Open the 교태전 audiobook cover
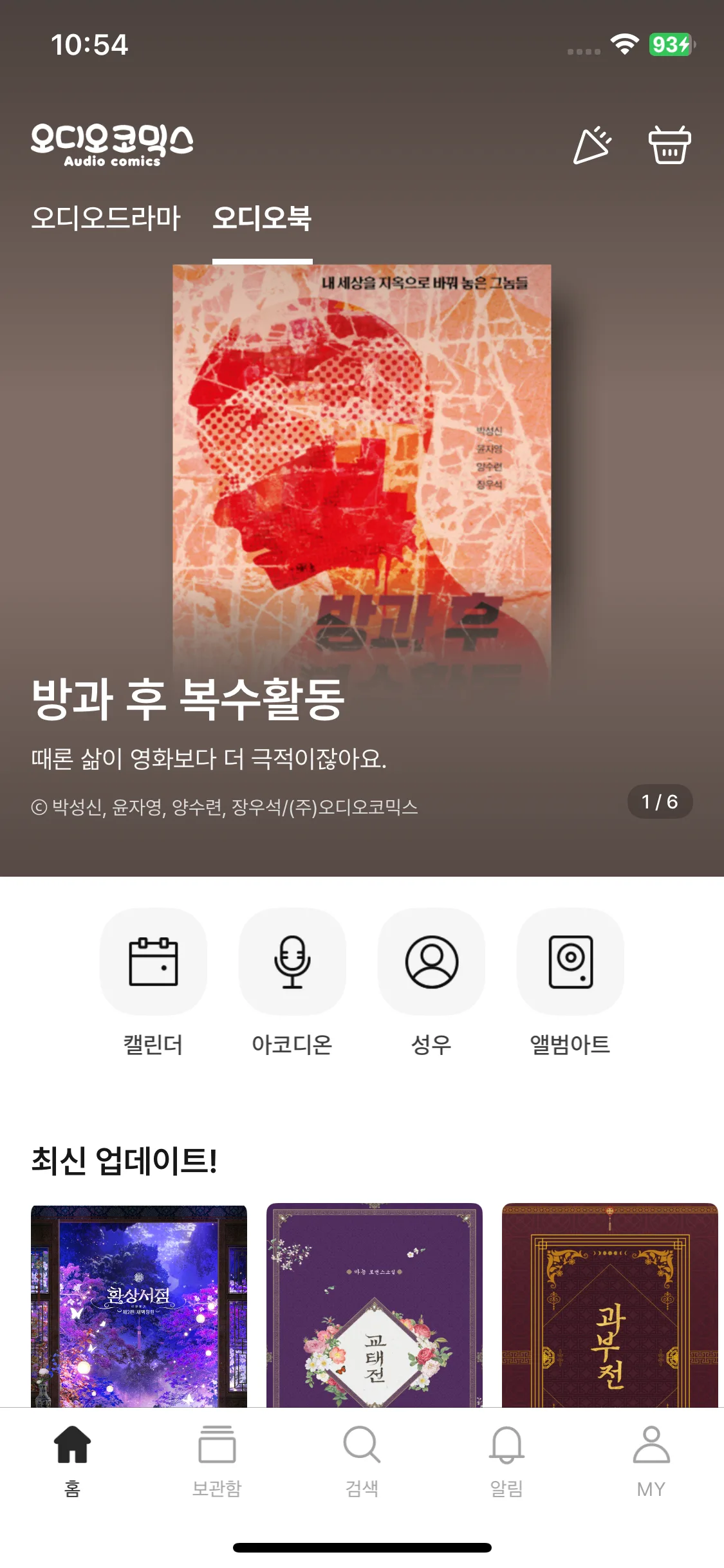This screenshot has width=724, height=1568. (x=375, y=1305)
